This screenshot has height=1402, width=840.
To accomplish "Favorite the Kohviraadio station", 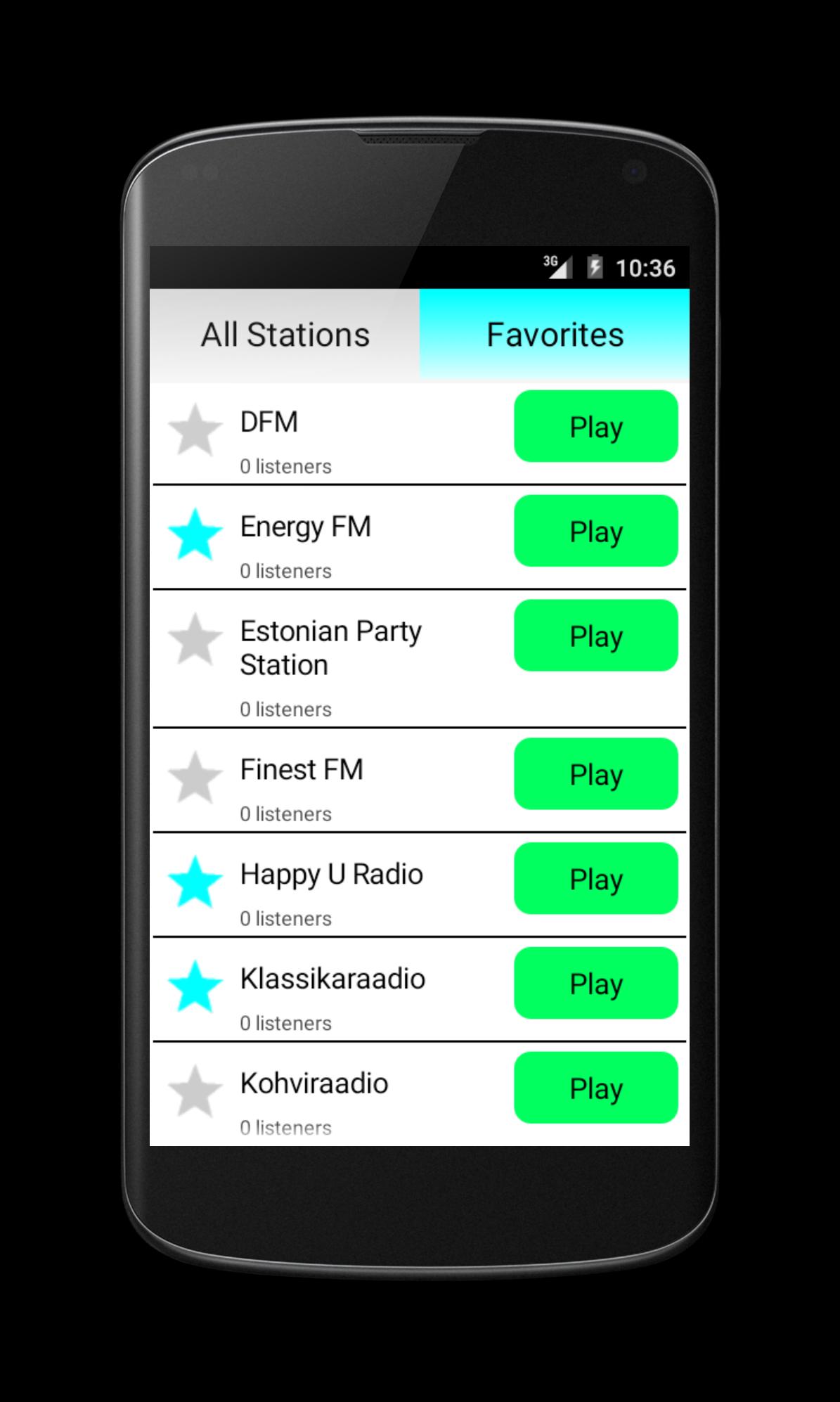I will pos(195,1088).
